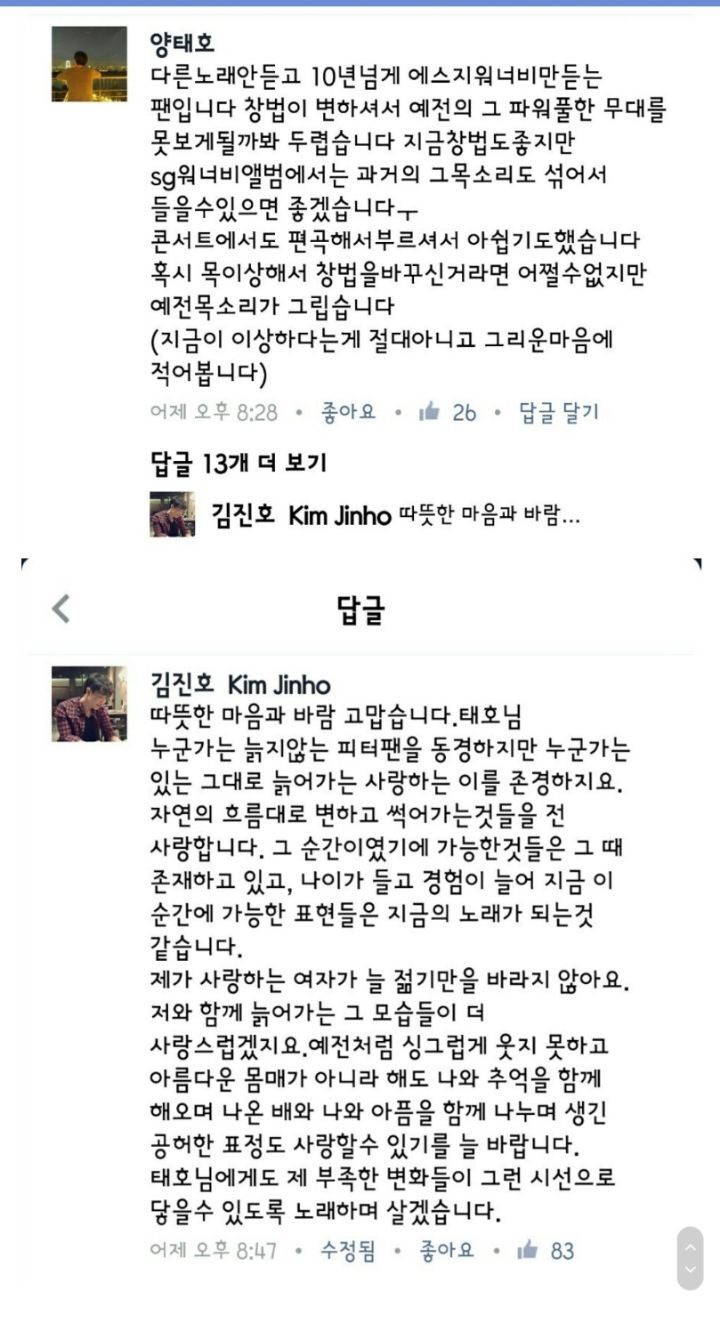
Task: Open 김진호 Kim Jinho's profile from the reply header
Action: (240, 684)
